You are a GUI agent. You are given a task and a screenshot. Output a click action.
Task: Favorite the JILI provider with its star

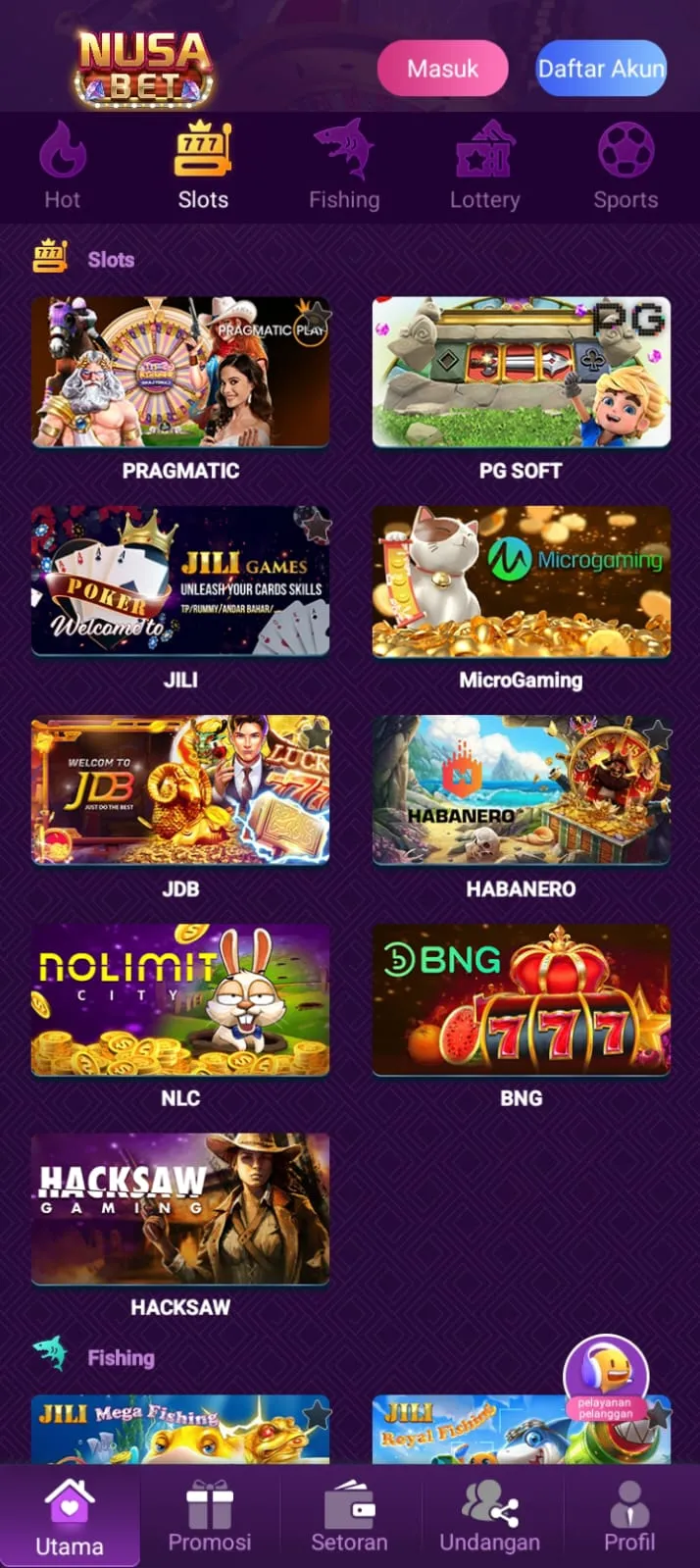(x=316, y=527)
